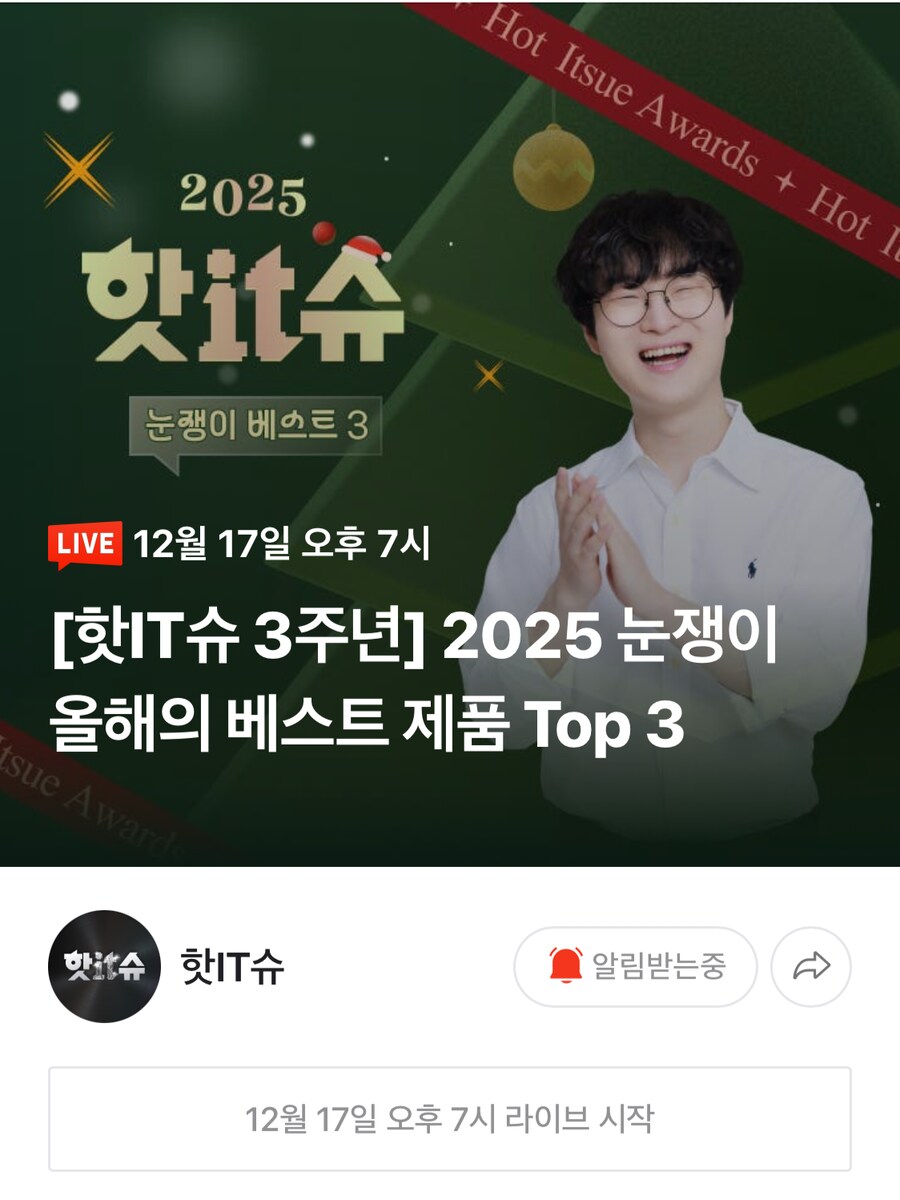
Task: Share this live broadcast
Action: [811, 966]
